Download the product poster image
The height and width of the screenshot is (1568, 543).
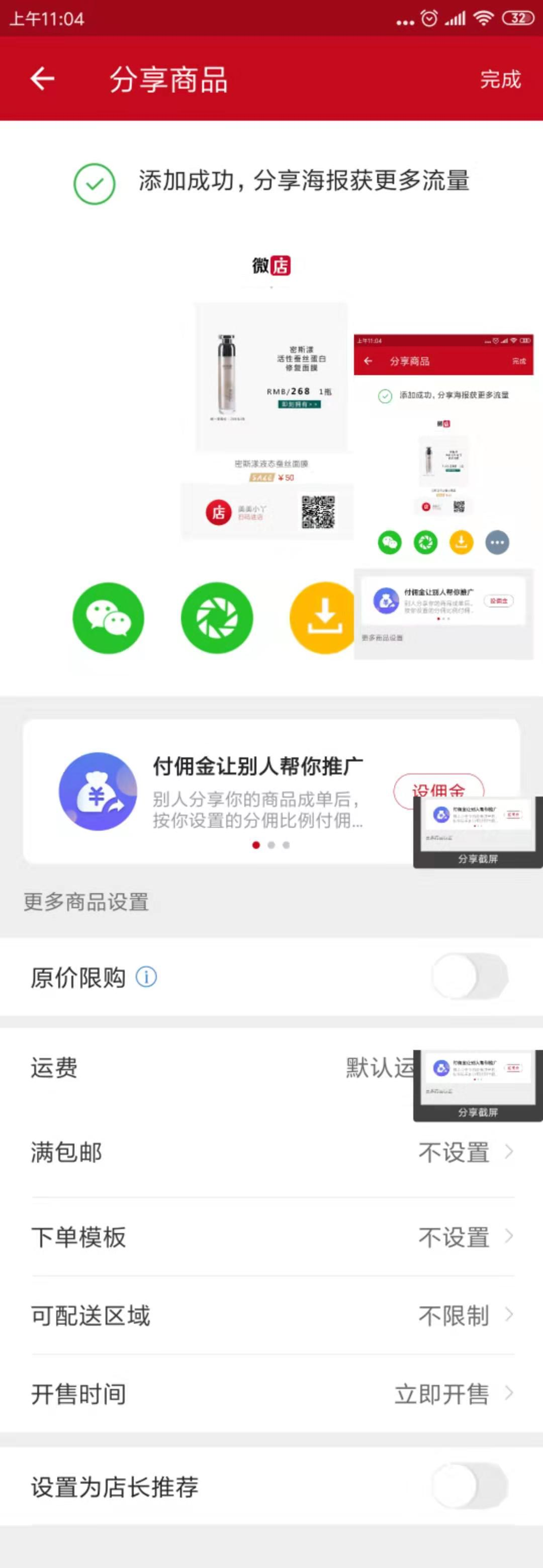(323, 618)
